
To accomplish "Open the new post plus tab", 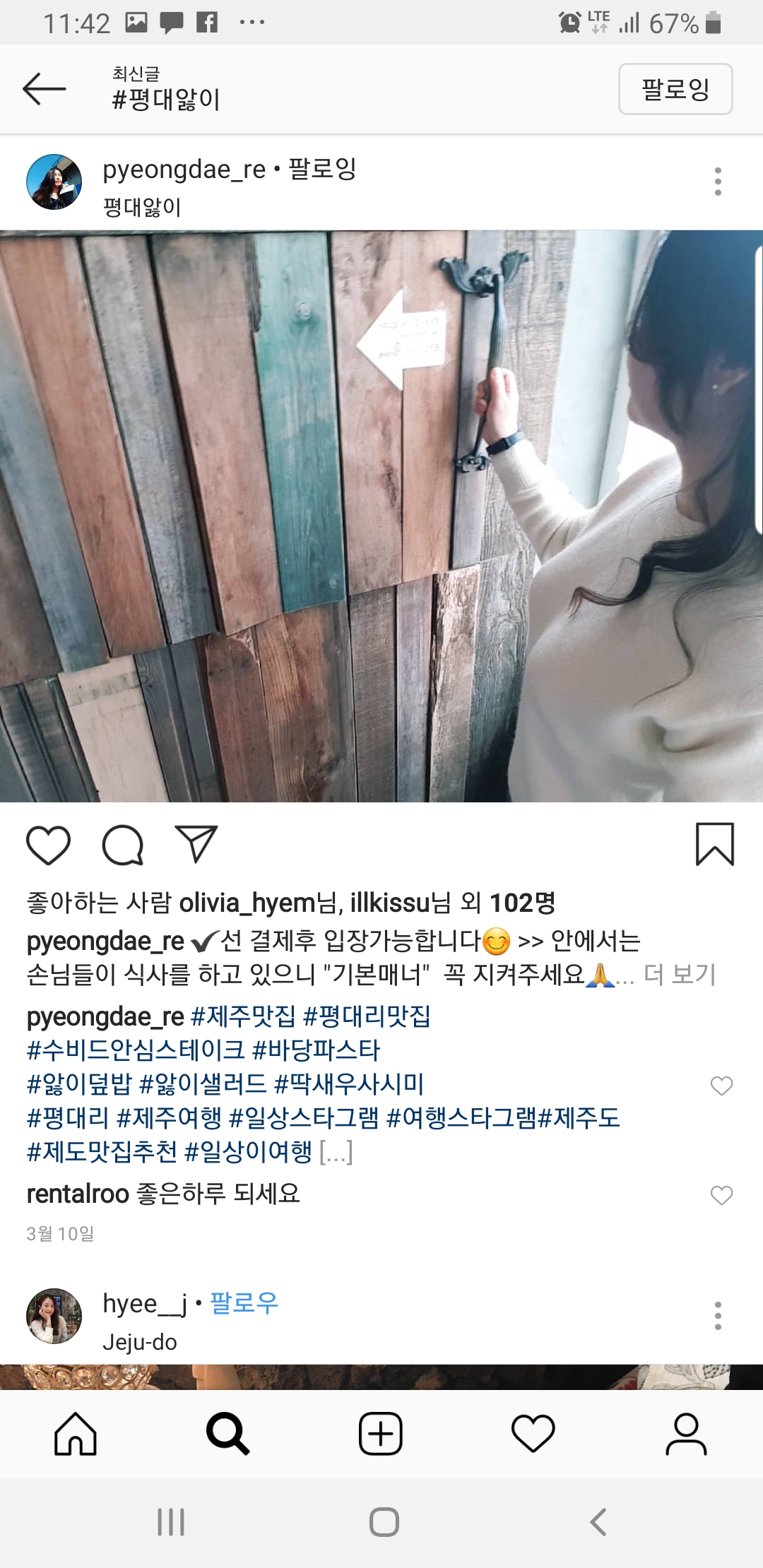I will pyautogui.click(x=381, y=1434).
